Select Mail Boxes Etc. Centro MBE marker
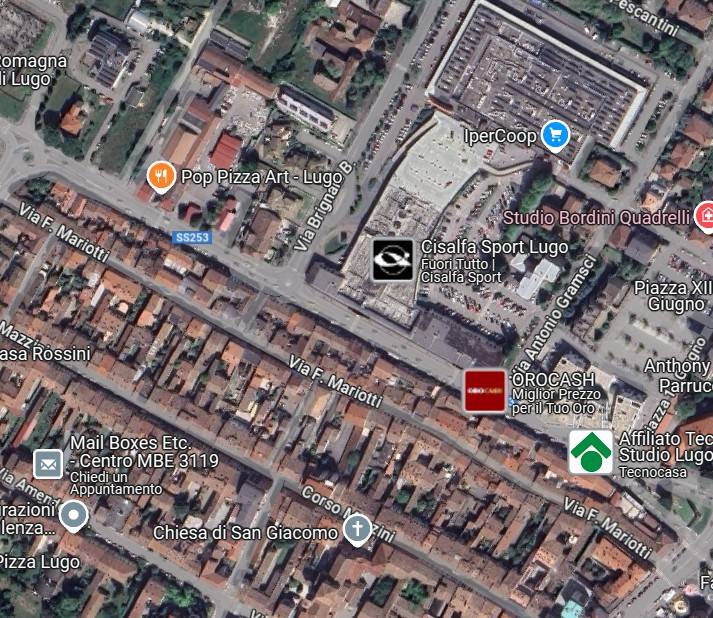This screenshot has height=618, width=713. pyautogui.click(x=48, y=464)
